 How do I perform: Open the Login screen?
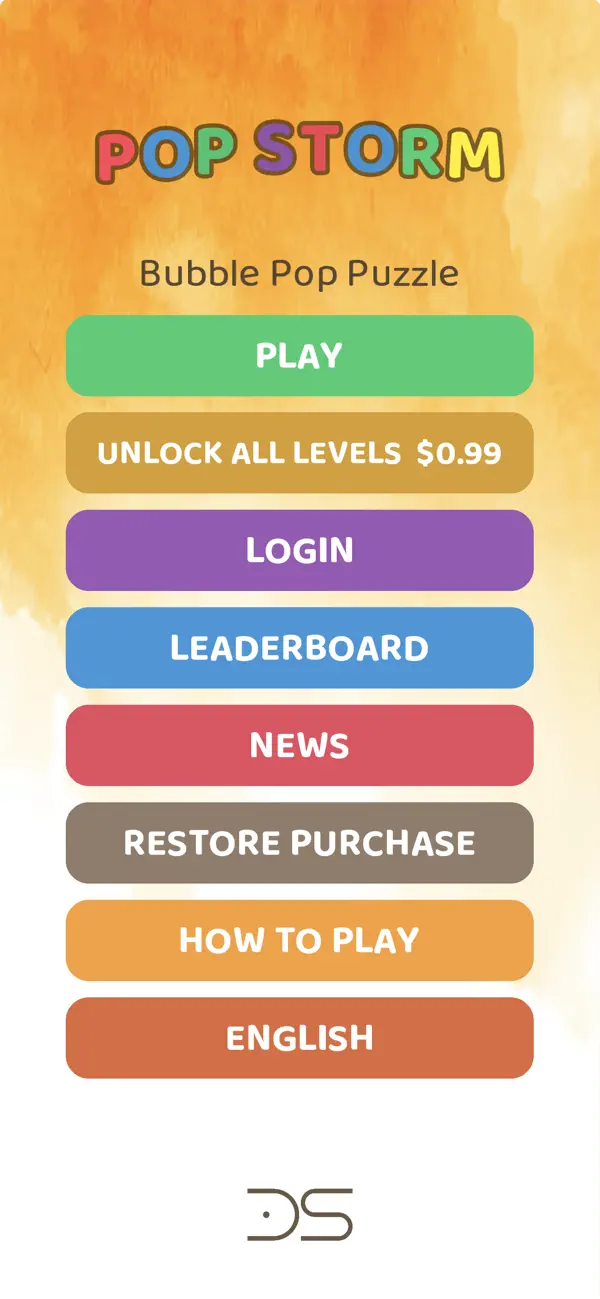click(300, 551)
